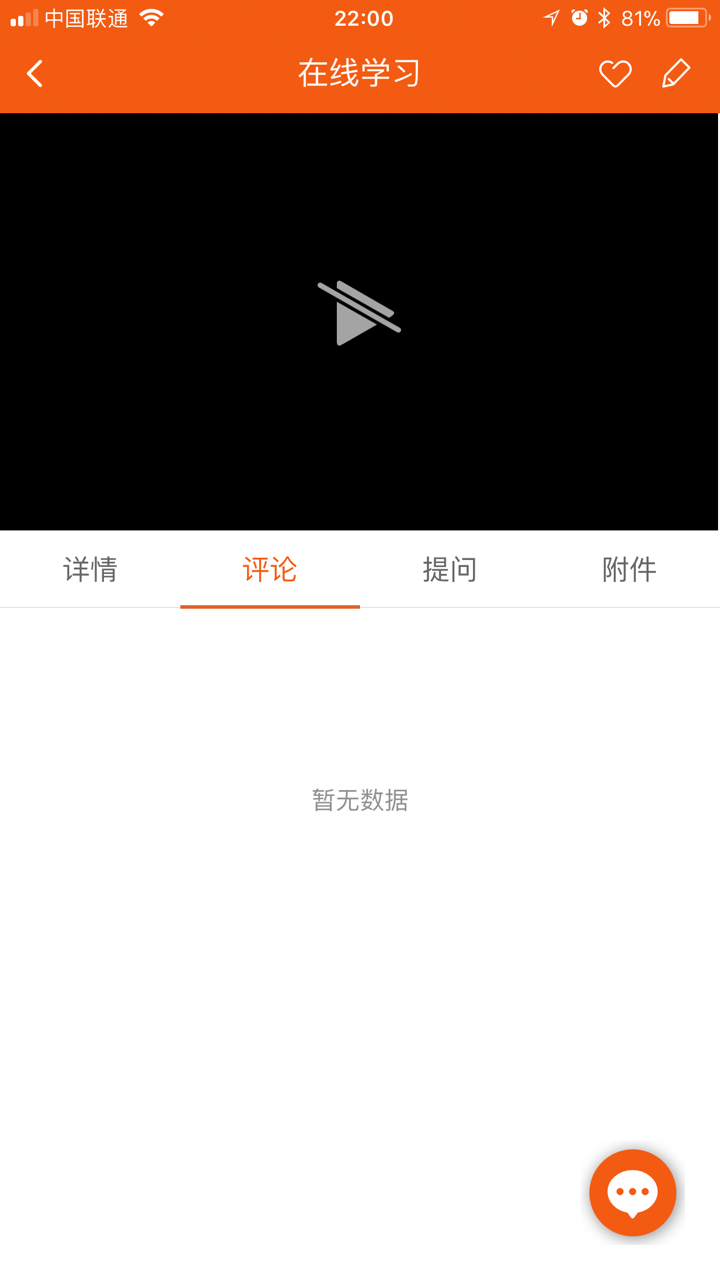Tap the back arrow to exit 在线学习
The height and width of the screenshot is (1280, 720).
point(33,73)
